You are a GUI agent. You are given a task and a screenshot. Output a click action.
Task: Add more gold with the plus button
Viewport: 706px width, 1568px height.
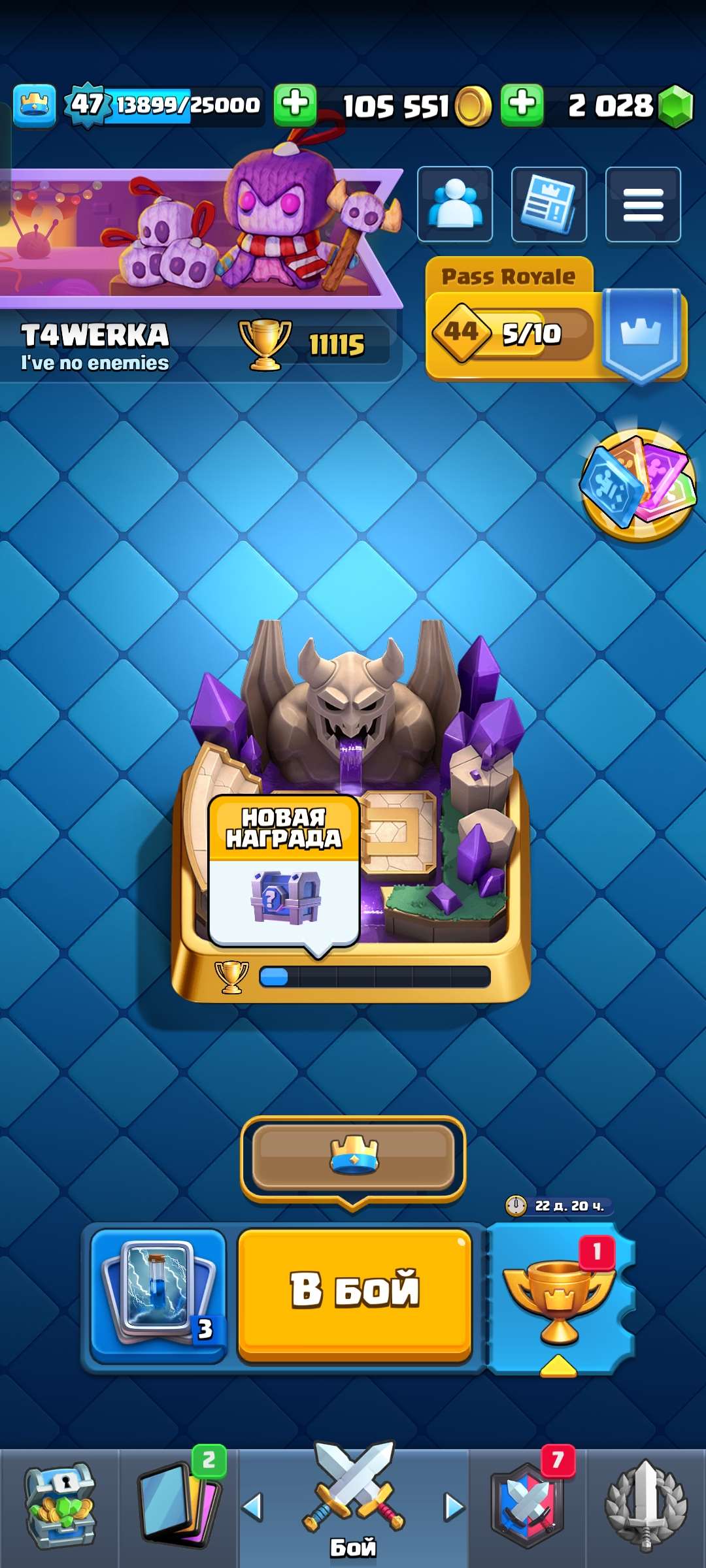pos(295,105)
